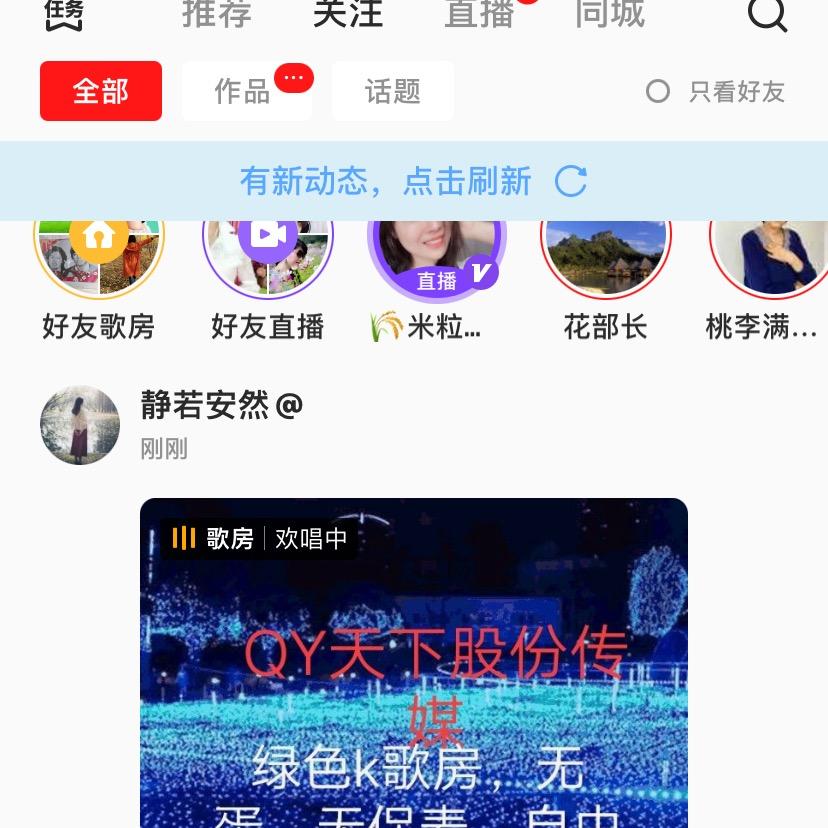Enable the 只看好友 option
The height and width of the screenshot is (828, 828).
click(716, 92)
